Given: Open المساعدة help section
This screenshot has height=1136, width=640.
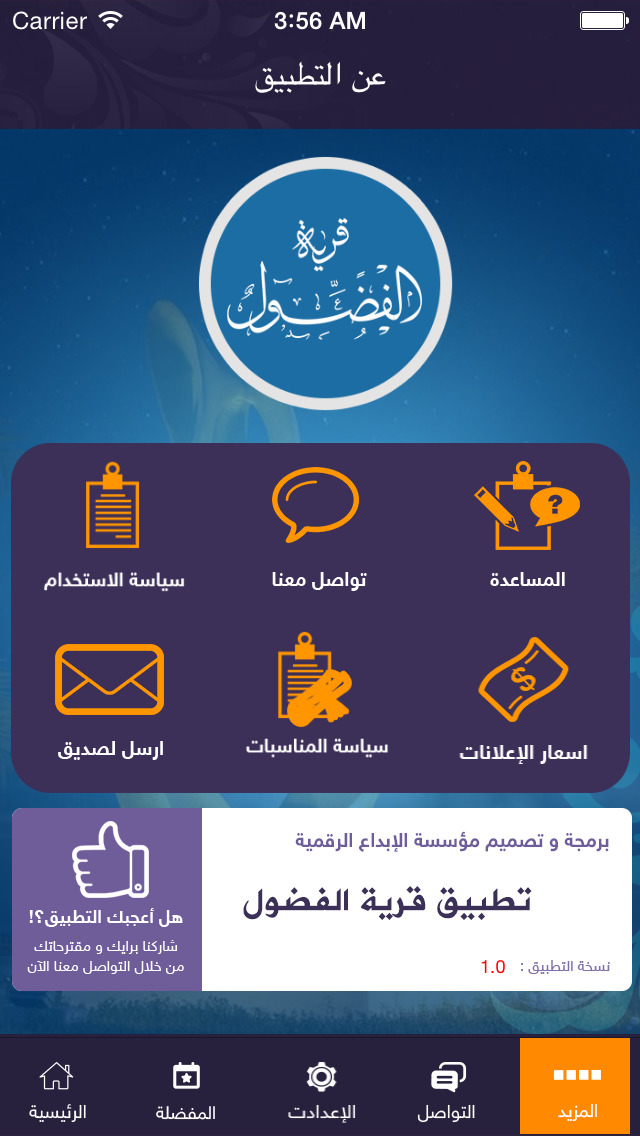Looking at the screenshot, I should pos(527,525).
